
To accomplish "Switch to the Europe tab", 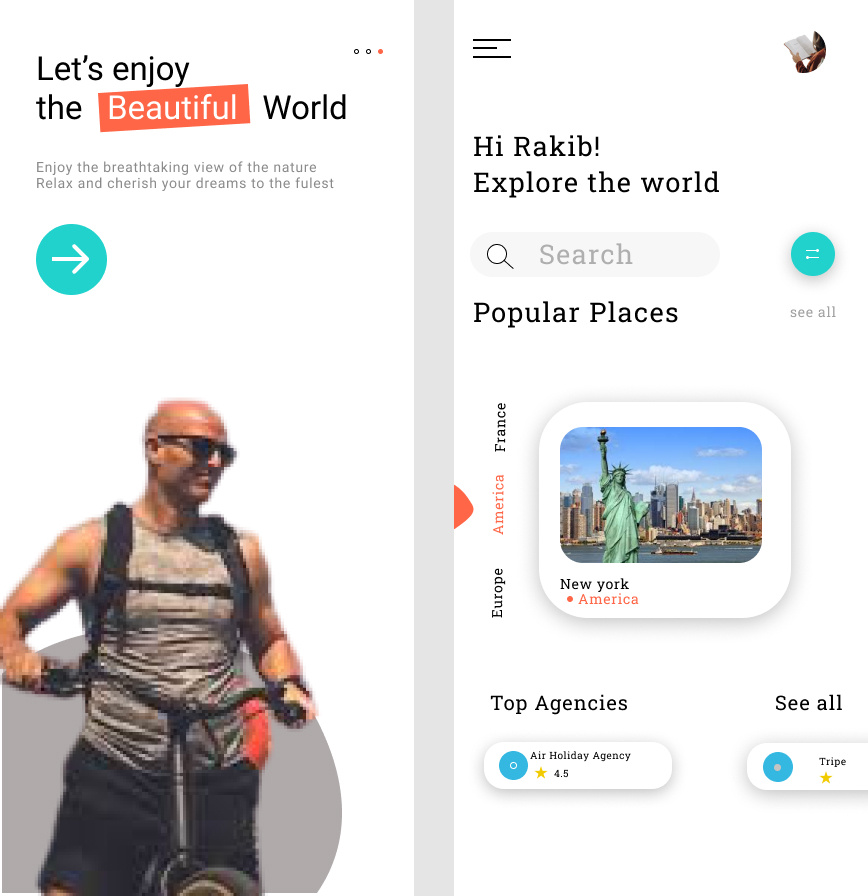I will [498, 592].
